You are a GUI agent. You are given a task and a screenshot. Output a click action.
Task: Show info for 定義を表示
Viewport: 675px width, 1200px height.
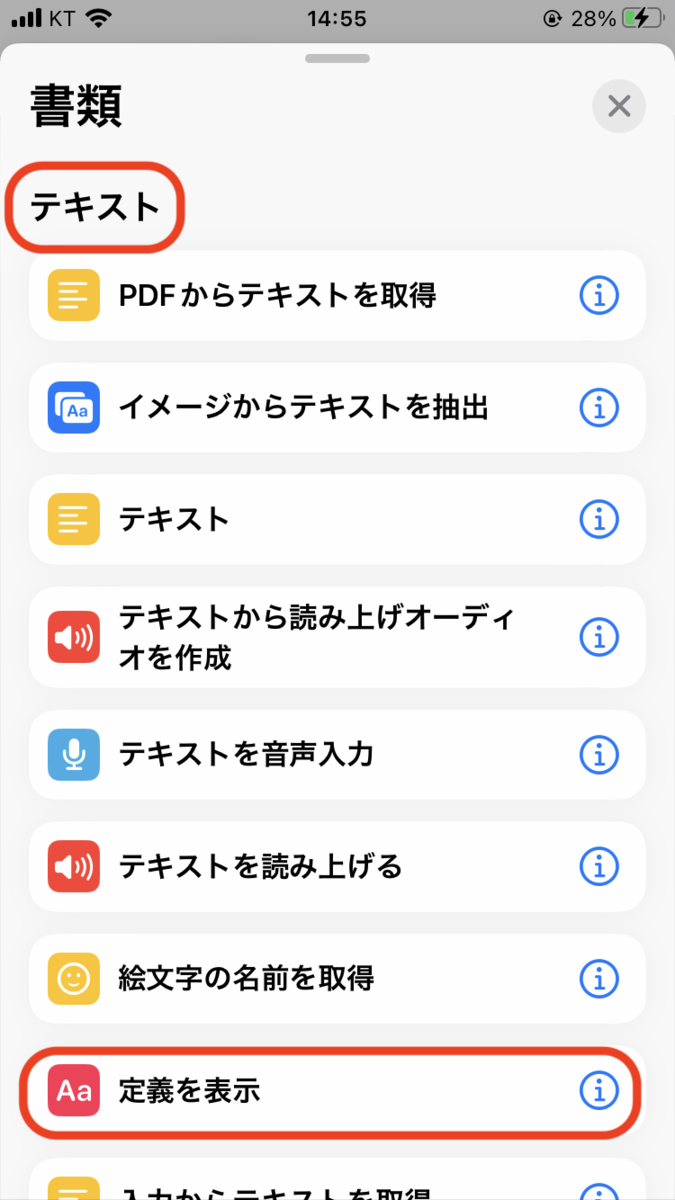[x=599, y=1091]
